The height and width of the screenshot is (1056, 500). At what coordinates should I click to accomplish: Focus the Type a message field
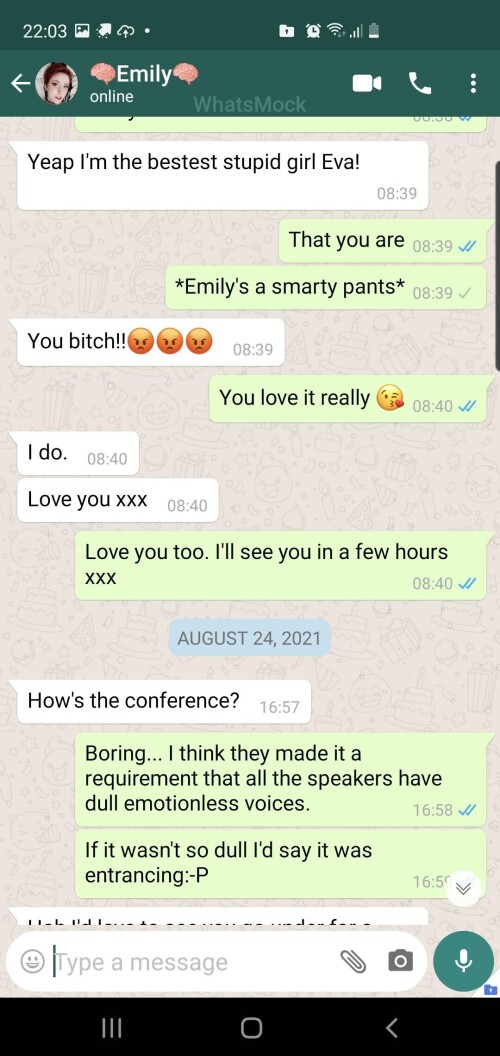pyautogui.click(x=192, y=962)
